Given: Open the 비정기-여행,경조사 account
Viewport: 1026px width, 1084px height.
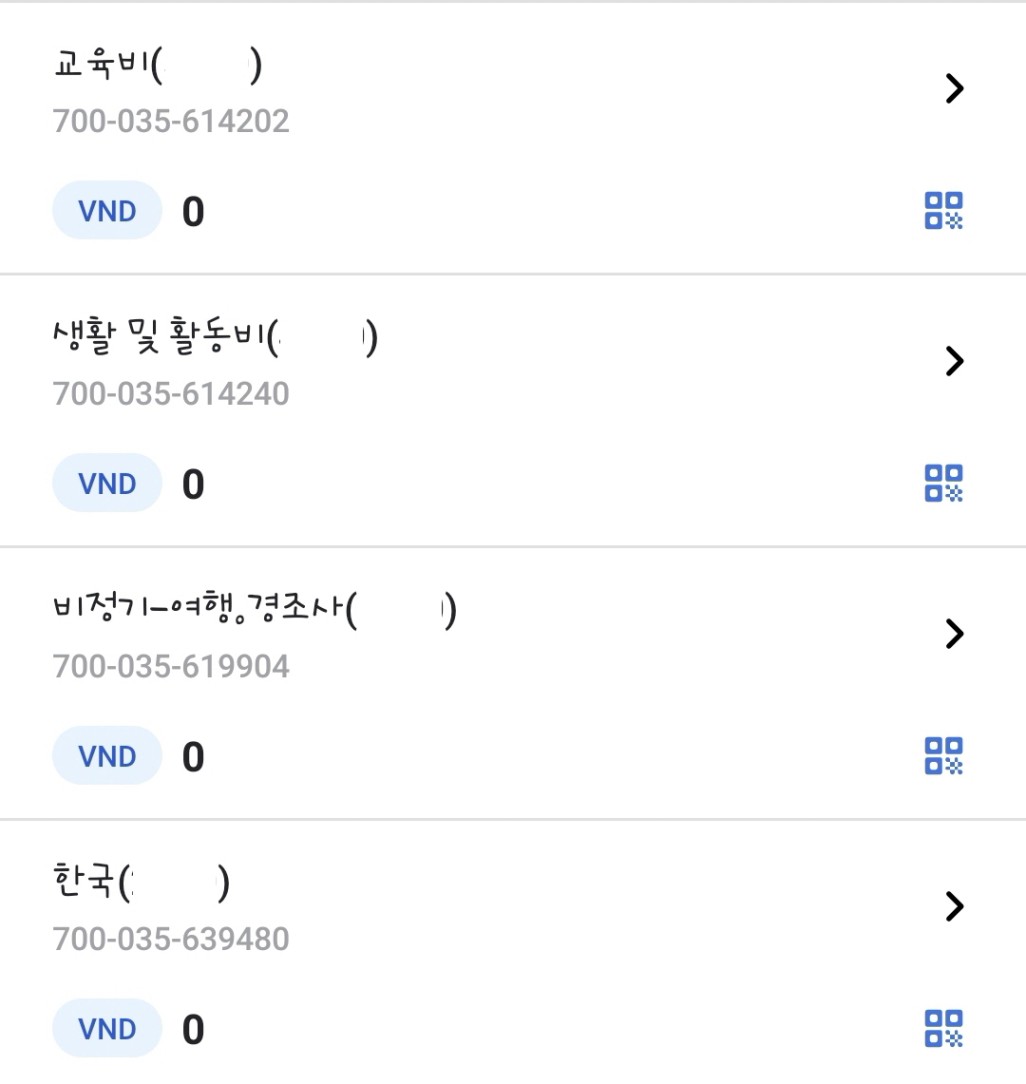Looking at the screenshot, I should tap(954, 633).
